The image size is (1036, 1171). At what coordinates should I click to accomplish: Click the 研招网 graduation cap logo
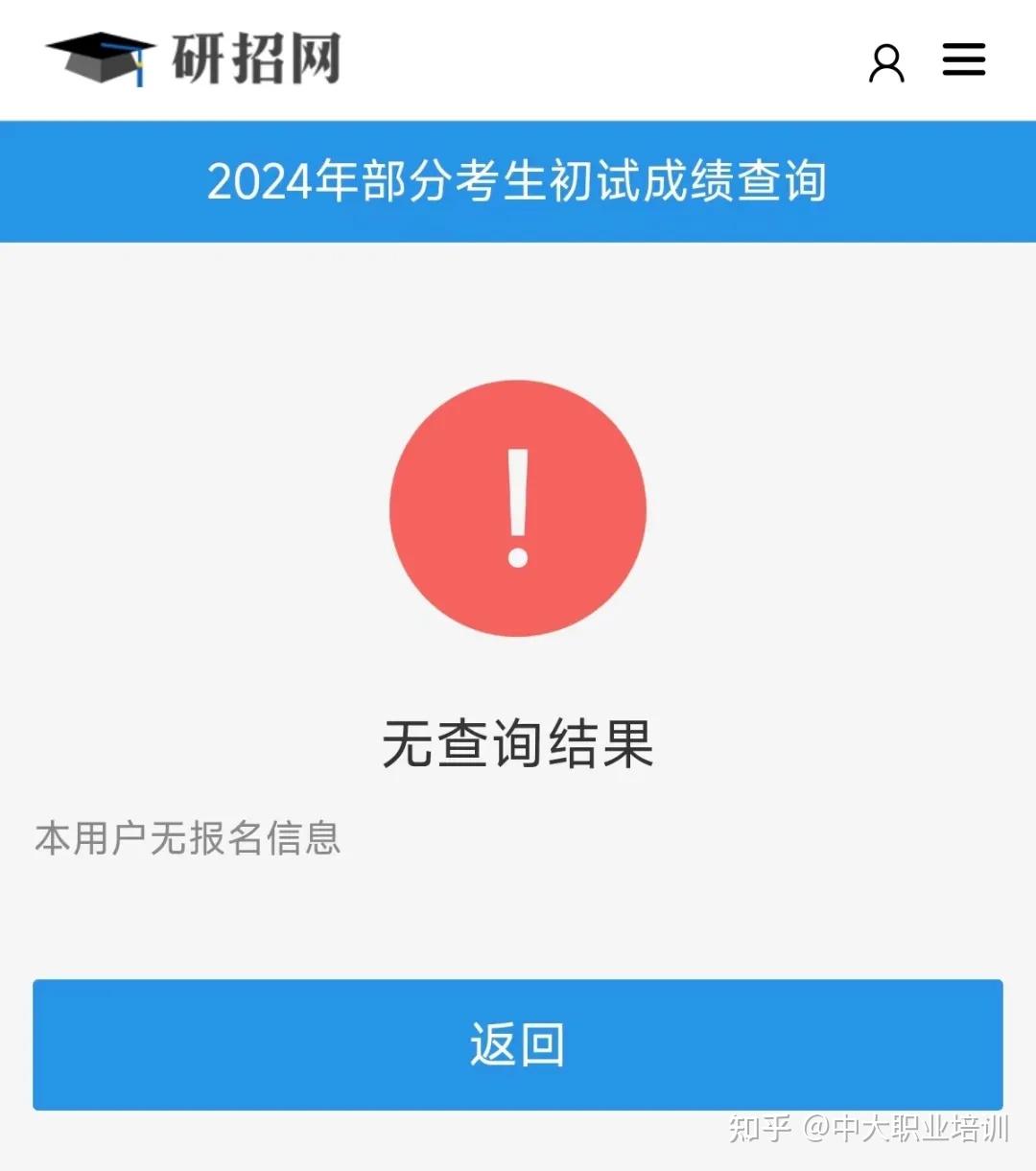[x=101, y=58]
